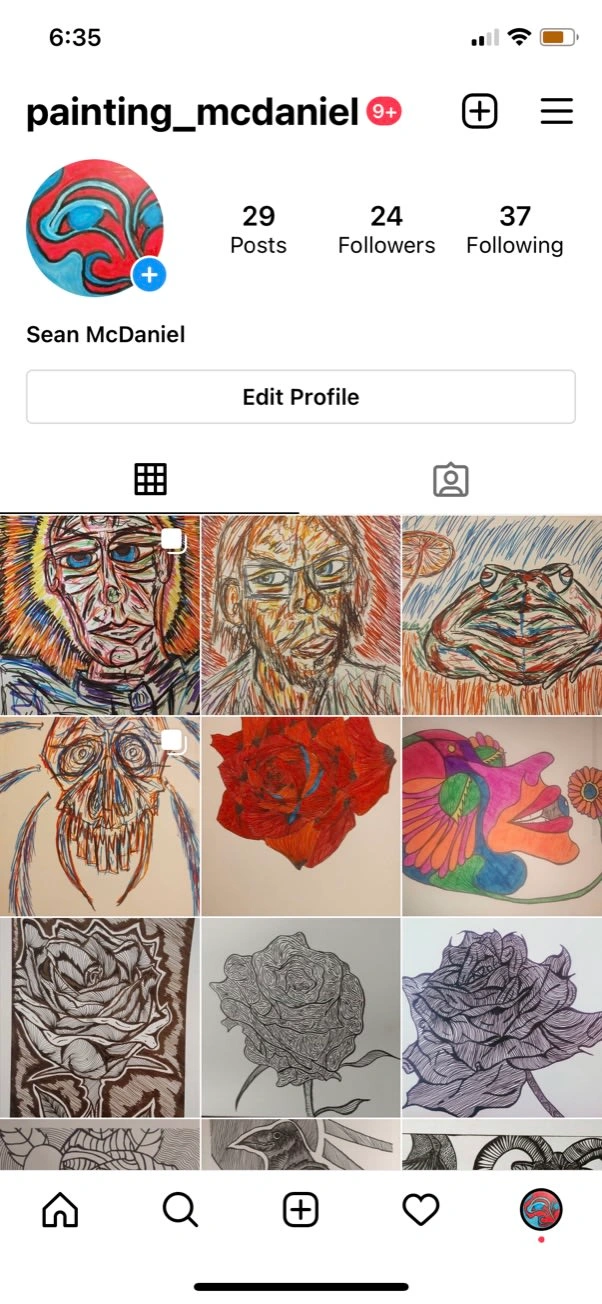Image resolution: width=602 pixels, height=1304 pixels.
Task: View the 24 Followers list
Action: tap(386, 229)
